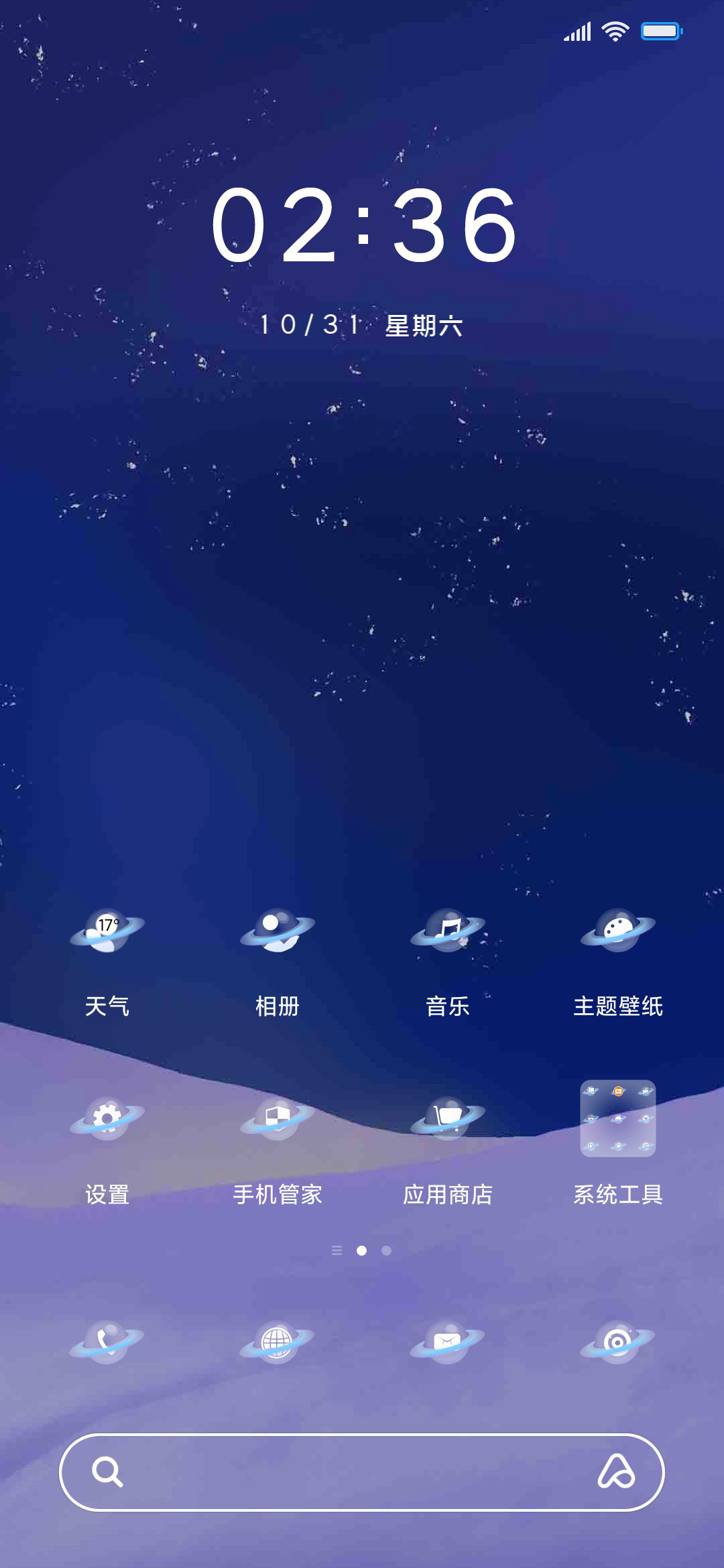Open the assistant icon in search bar

(617, 1472)
